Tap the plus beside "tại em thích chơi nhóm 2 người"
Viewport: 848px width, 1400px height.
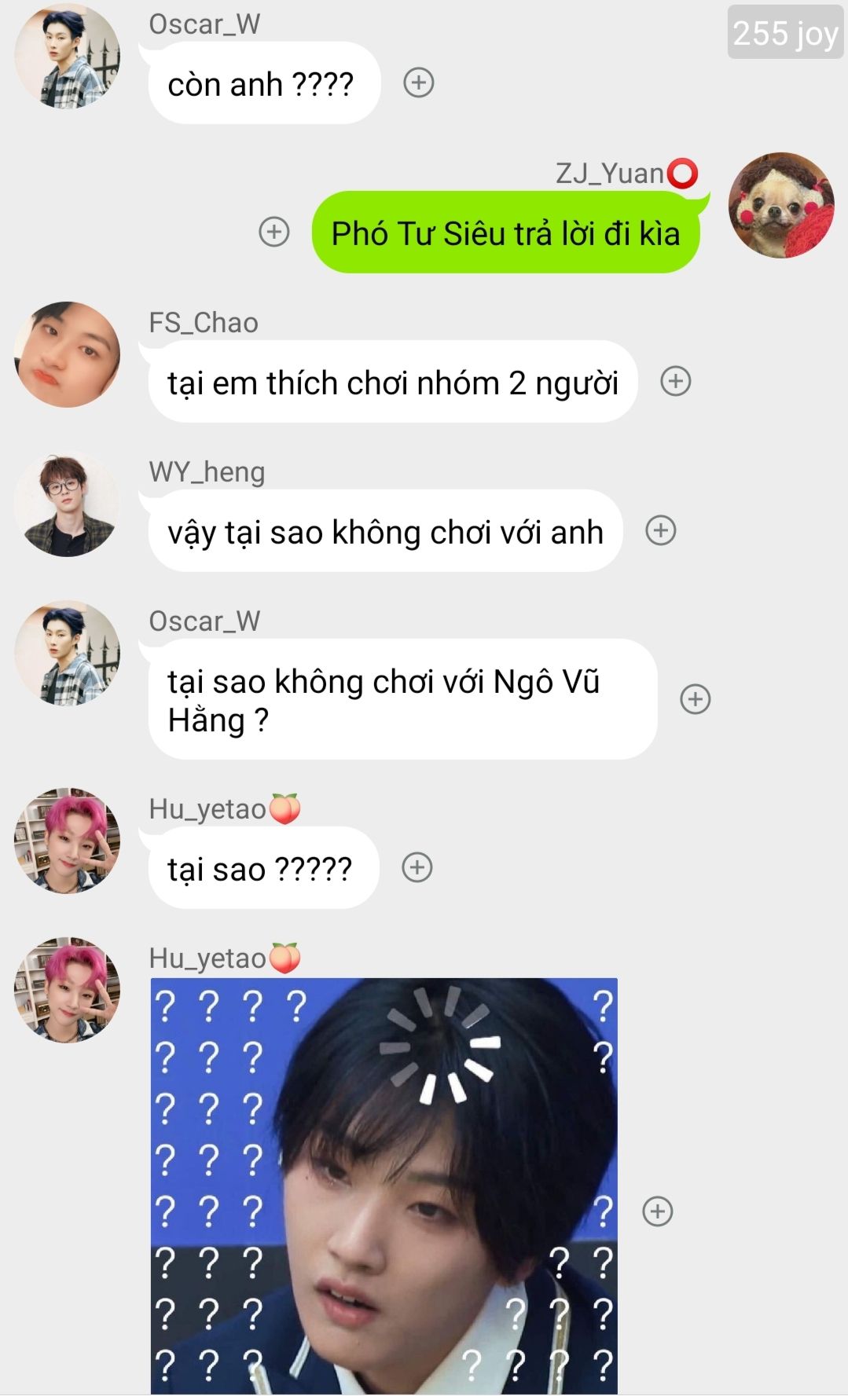coord(675,381)
